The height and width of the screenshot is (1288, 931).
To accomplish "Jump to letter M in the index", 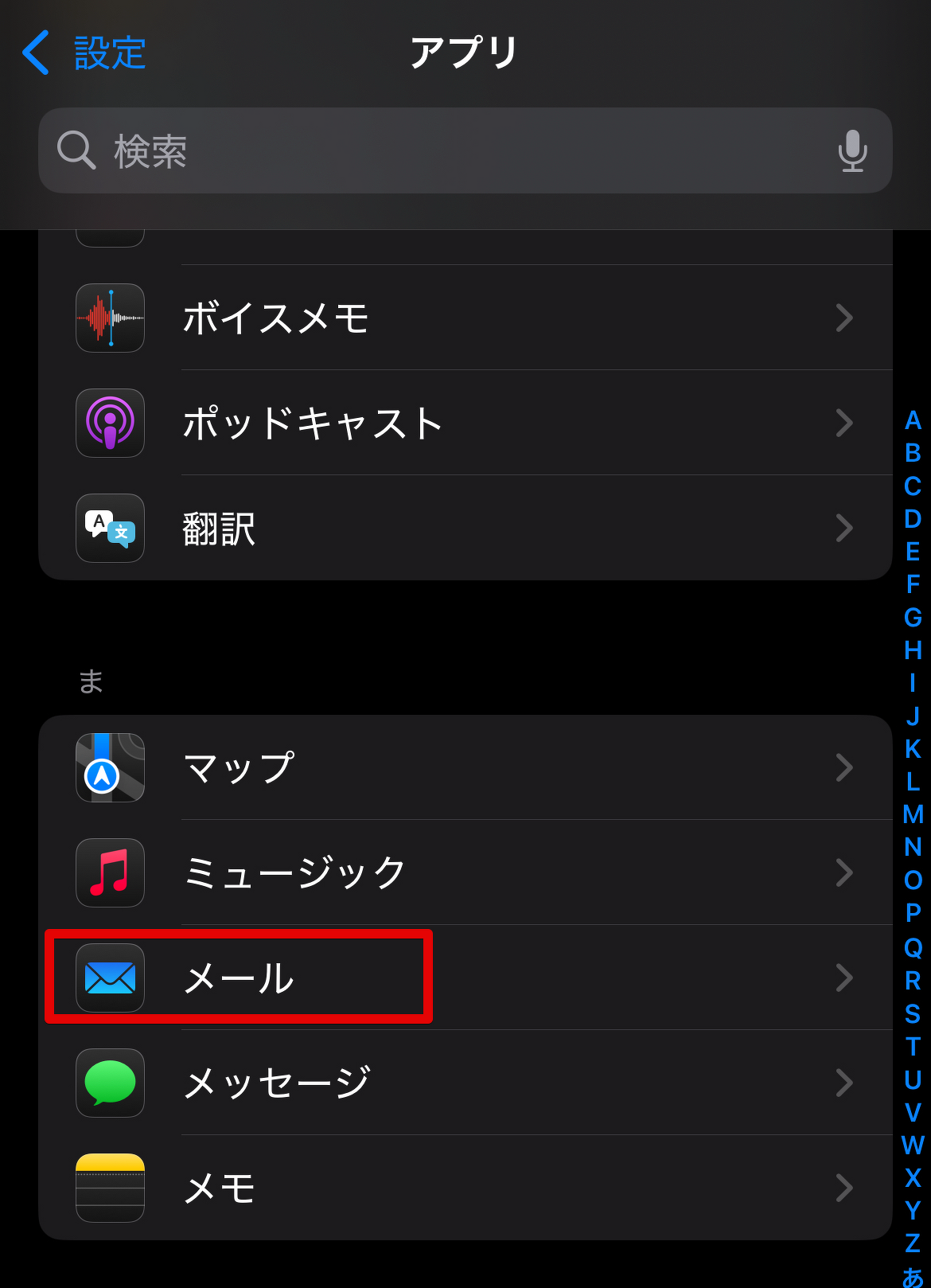I will (913, 814).
